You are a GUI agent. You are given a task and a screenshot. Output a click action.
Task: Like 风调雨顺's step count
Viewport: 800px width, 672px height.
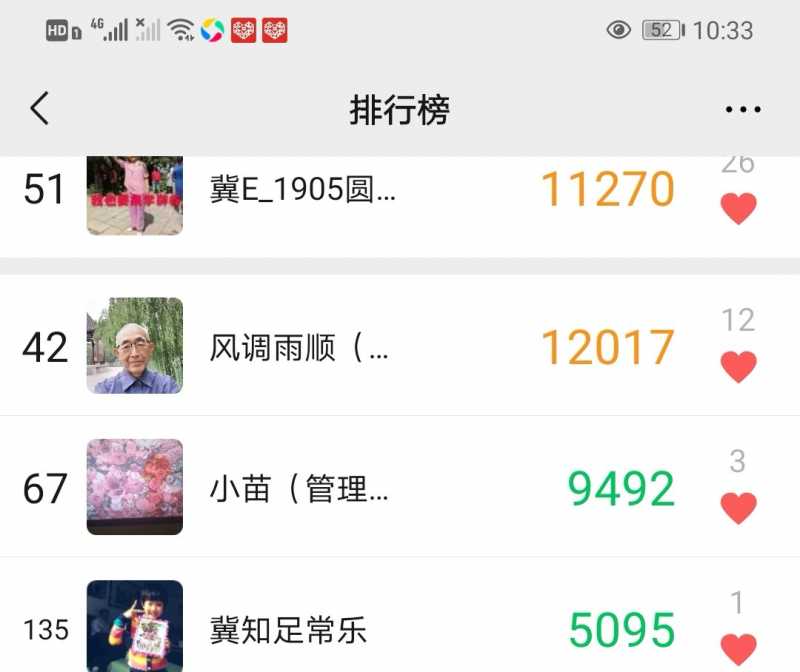coord(738,366)
